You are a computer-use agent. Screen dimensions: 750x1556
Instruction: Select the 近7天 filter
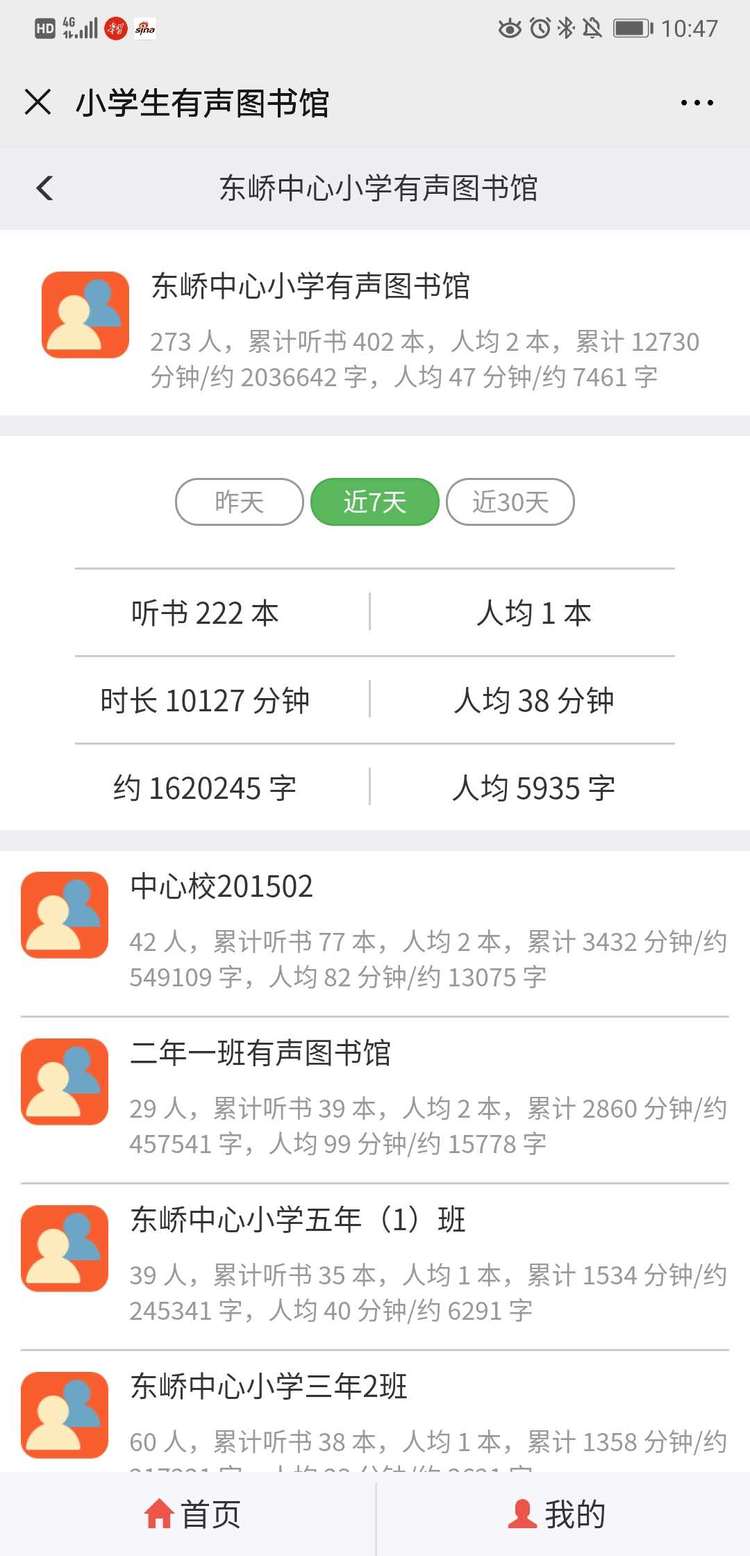coord(375,502)
